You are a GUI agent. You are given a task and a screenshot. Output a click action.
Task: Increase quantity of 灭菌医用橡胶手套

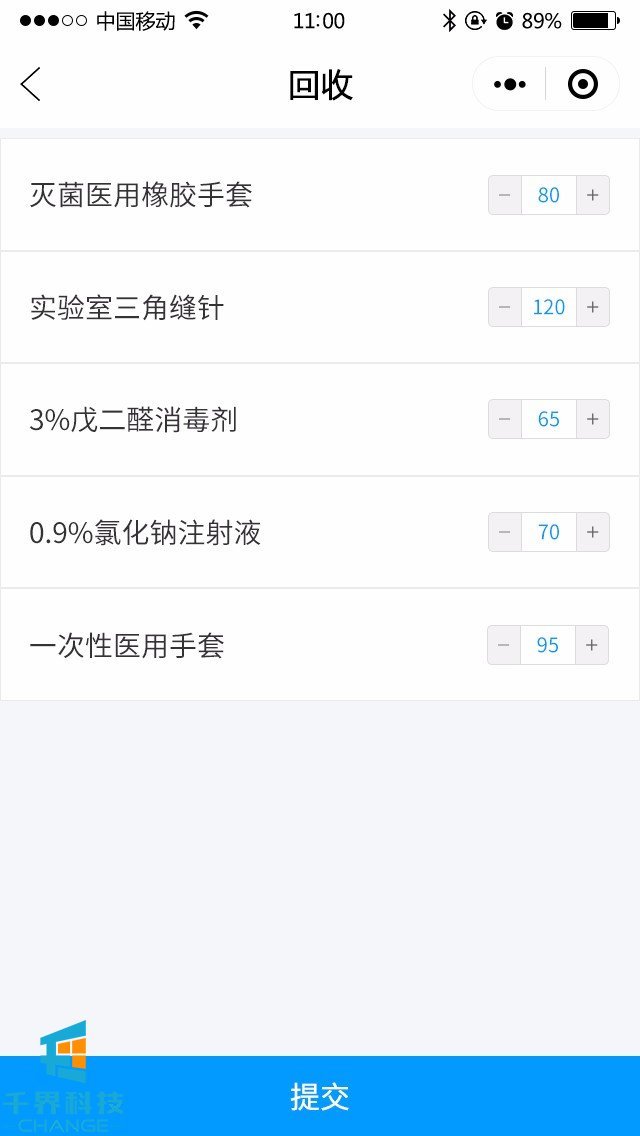[x=593, y=195]
